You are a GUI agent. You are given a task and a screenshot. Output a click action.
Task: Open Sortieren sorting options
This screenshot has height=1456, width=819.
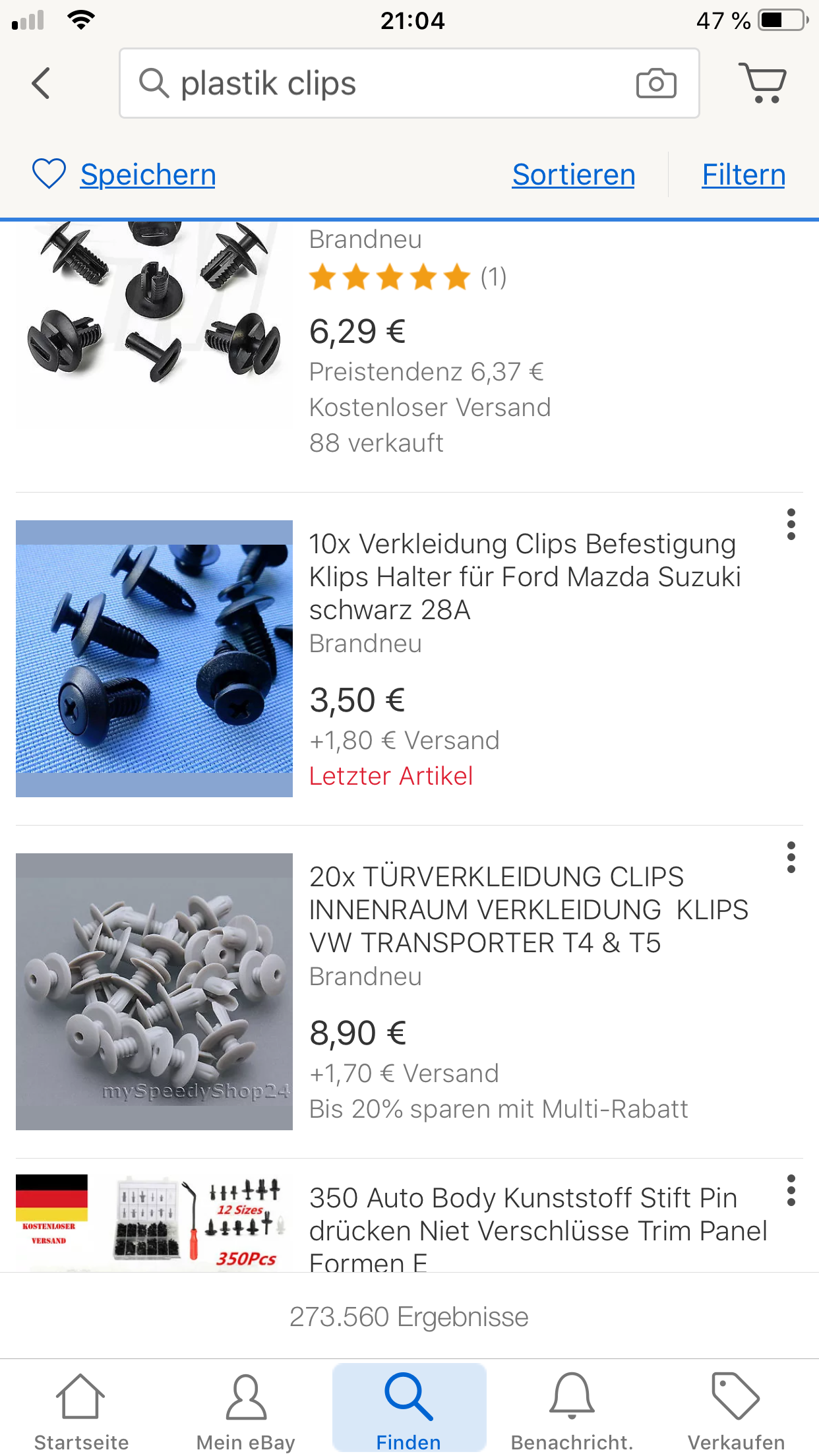click(574, 175)
